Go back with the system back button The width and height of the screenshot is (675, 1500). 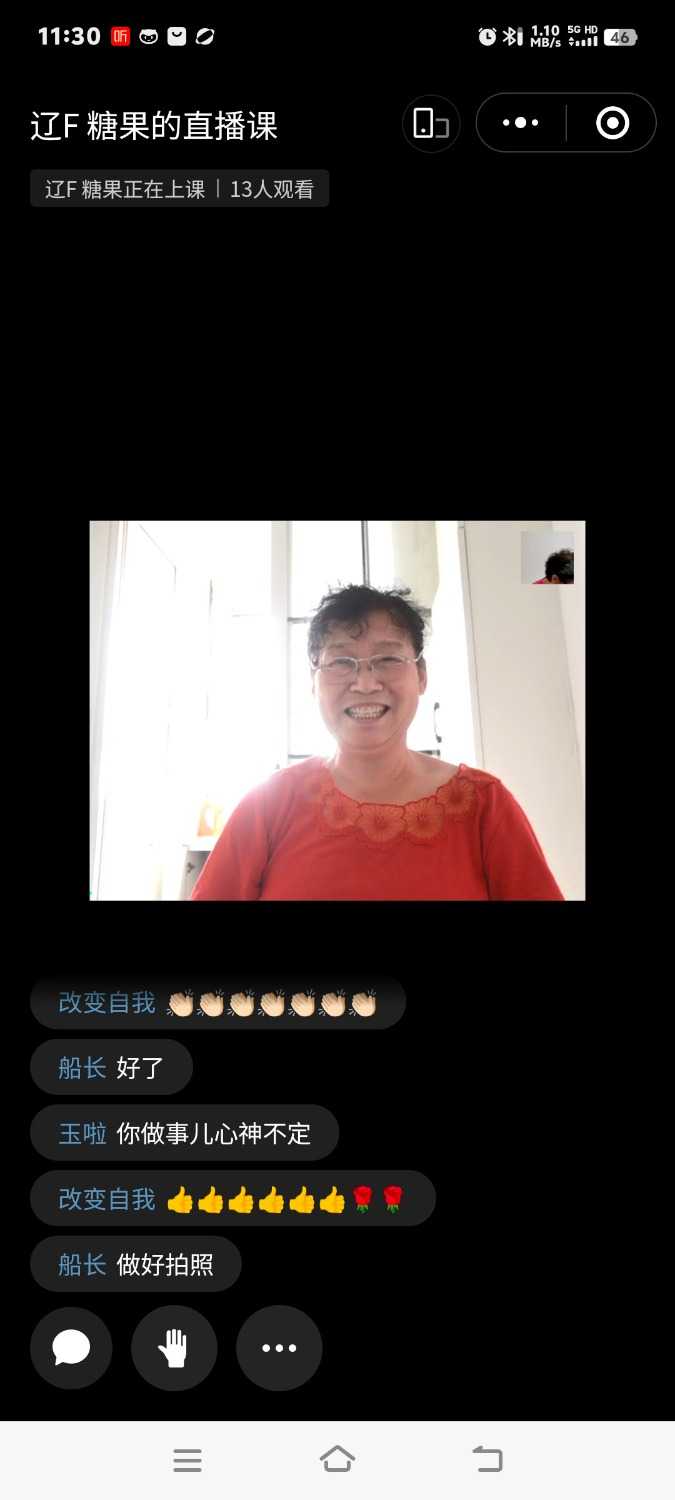click(x=487, y=1460)
